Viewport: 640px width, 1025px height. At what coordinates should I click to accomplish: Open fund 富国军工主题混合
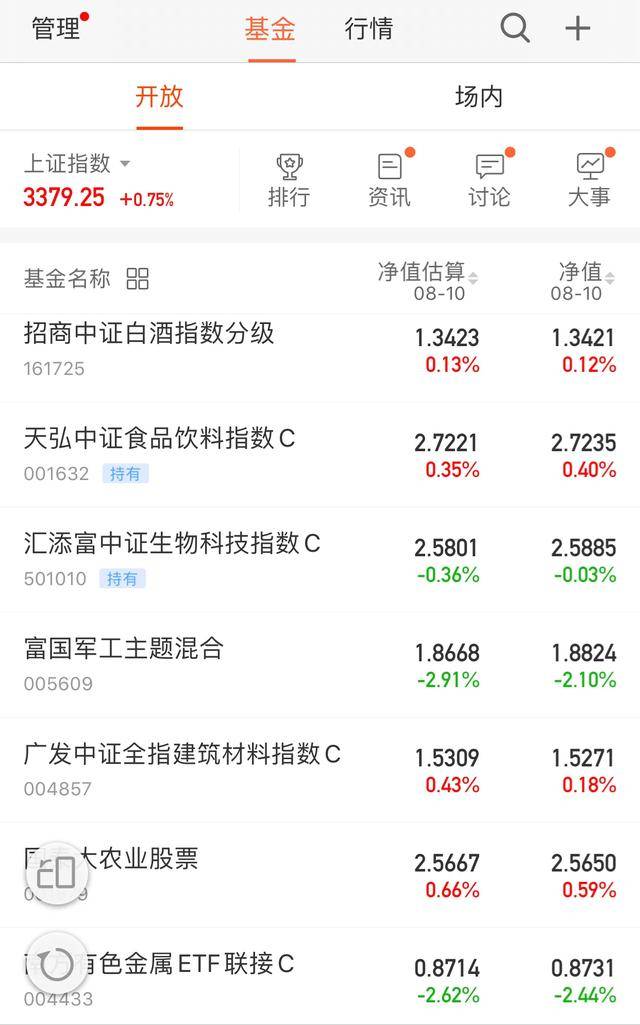coord(320,665)
